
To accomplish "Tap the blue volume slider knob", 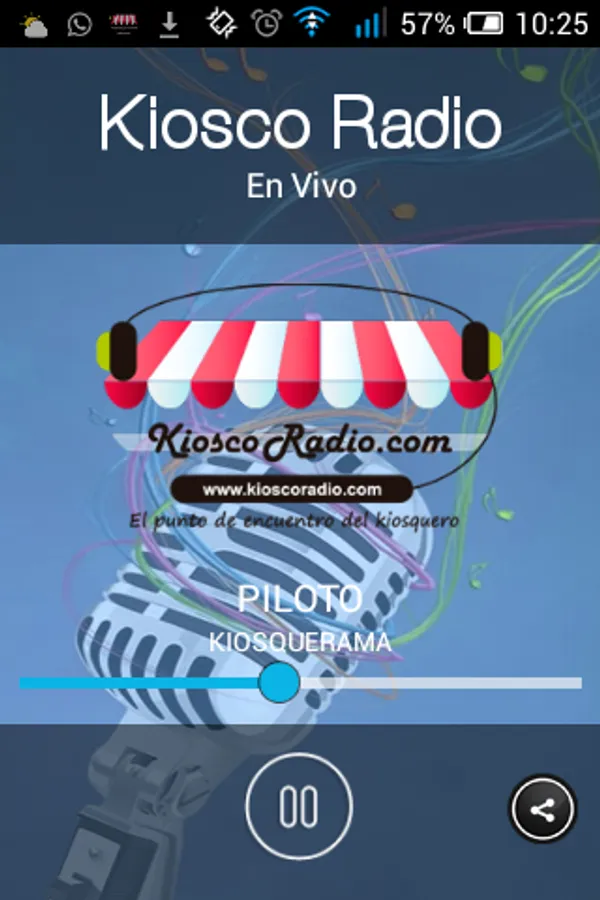I will coord(279,682).
